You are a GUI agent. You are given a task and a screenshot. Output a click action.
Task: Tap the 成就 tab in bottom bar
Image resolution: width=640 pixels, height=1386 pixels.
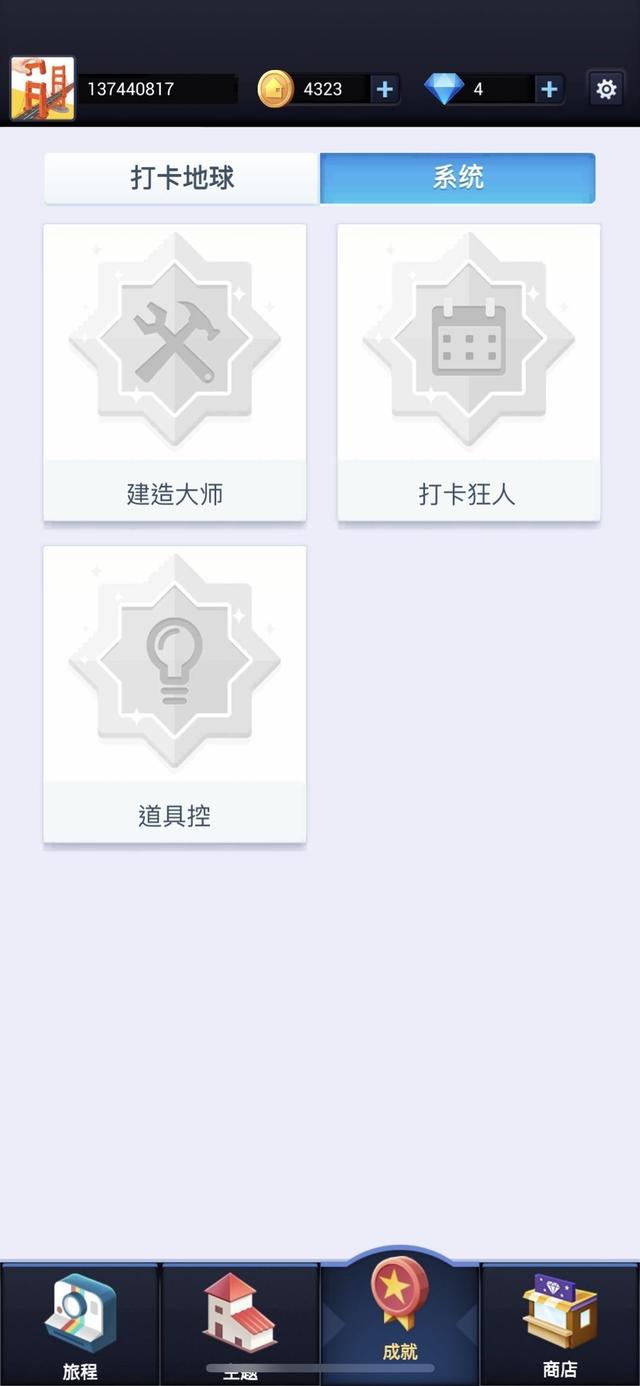tap(400, 1318)
